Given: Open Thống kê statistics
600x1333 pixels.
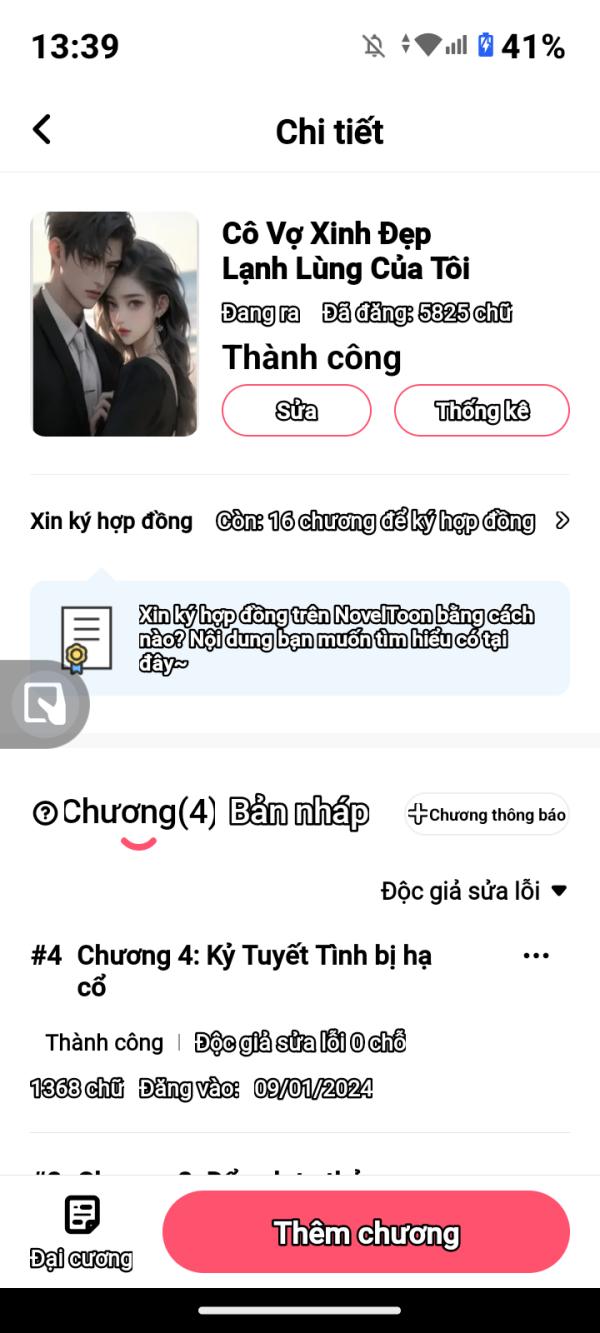Looking at the screenshot, I should coord(482,411).
